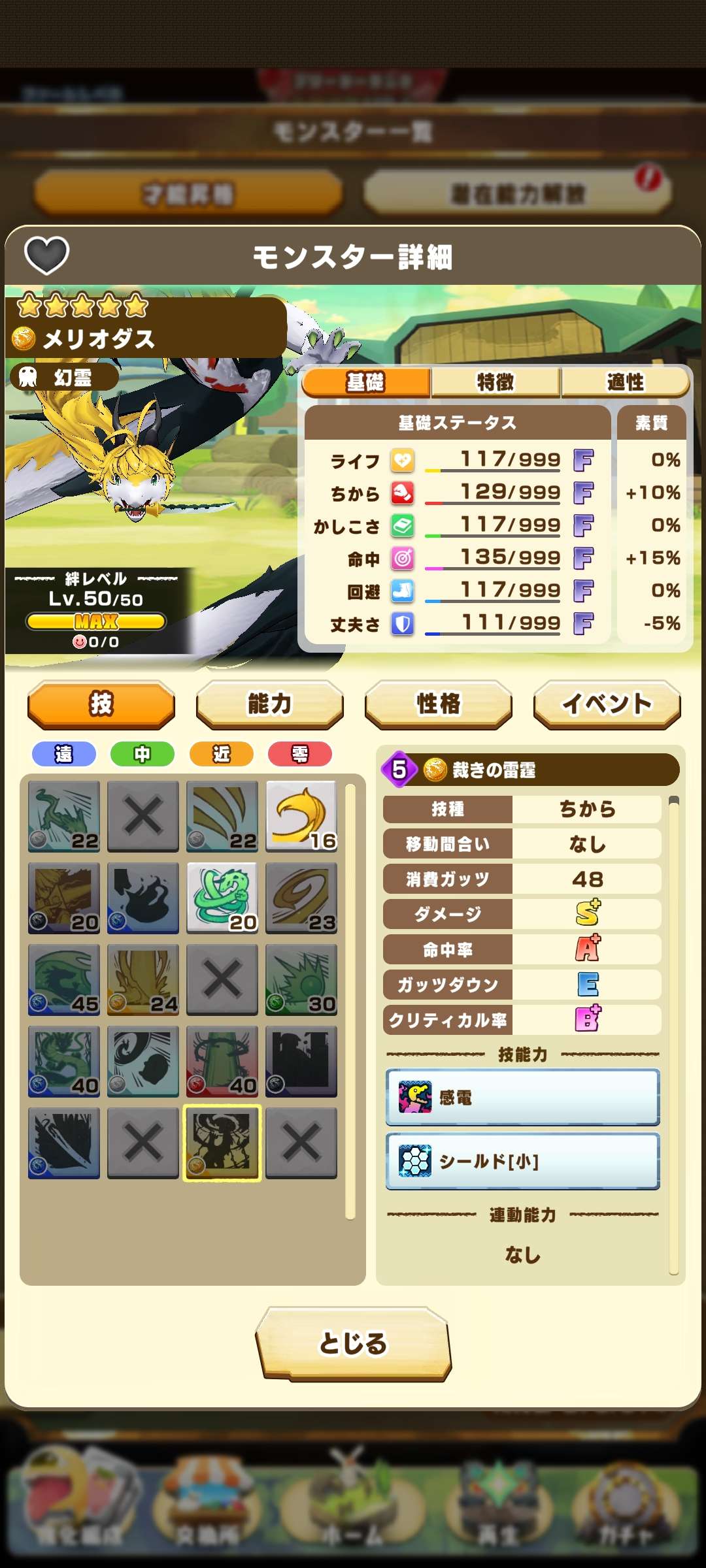Open the シールド[小] skill ability details
This screenshot has height=1568, width=706.
(x=522, y=1162)
